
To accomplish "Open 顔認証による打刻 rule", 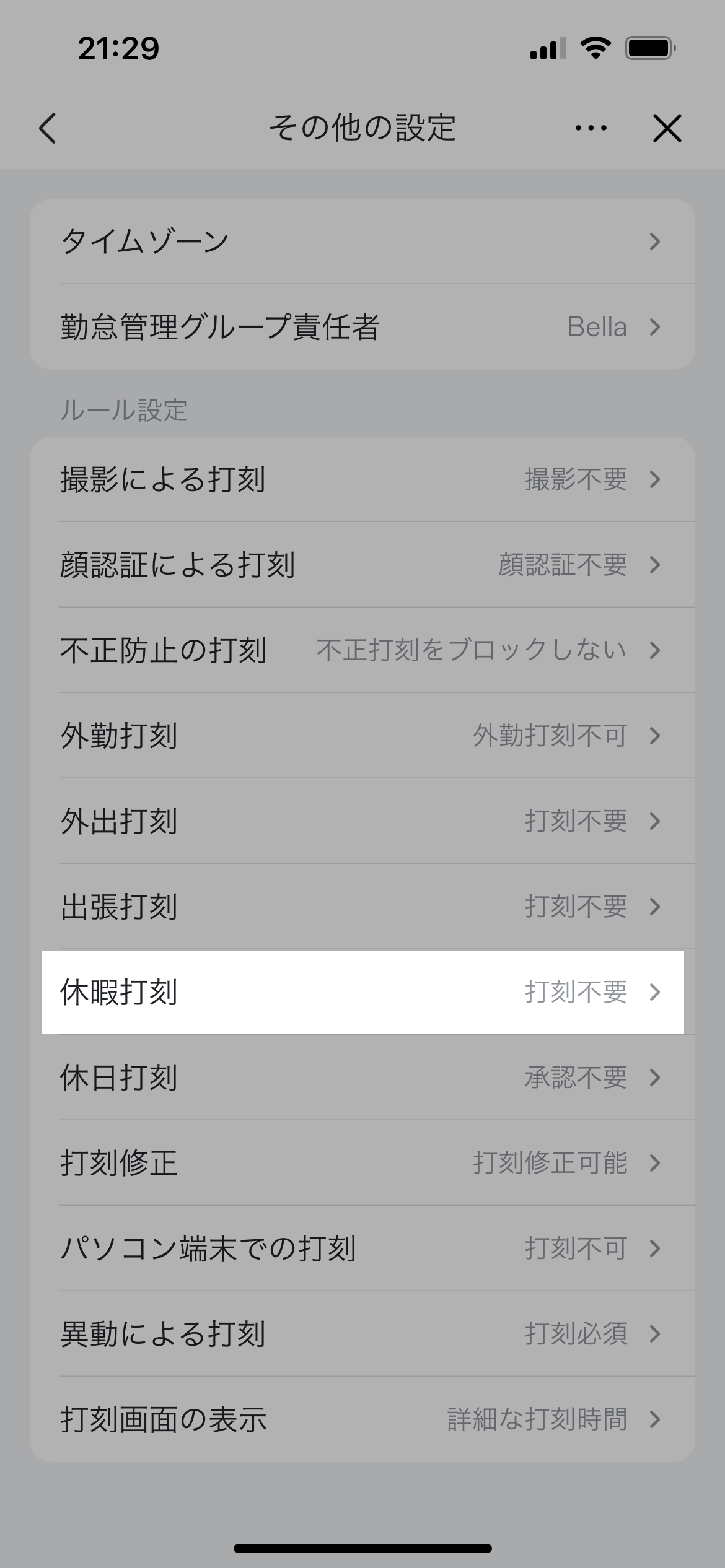I will [362, 565].
